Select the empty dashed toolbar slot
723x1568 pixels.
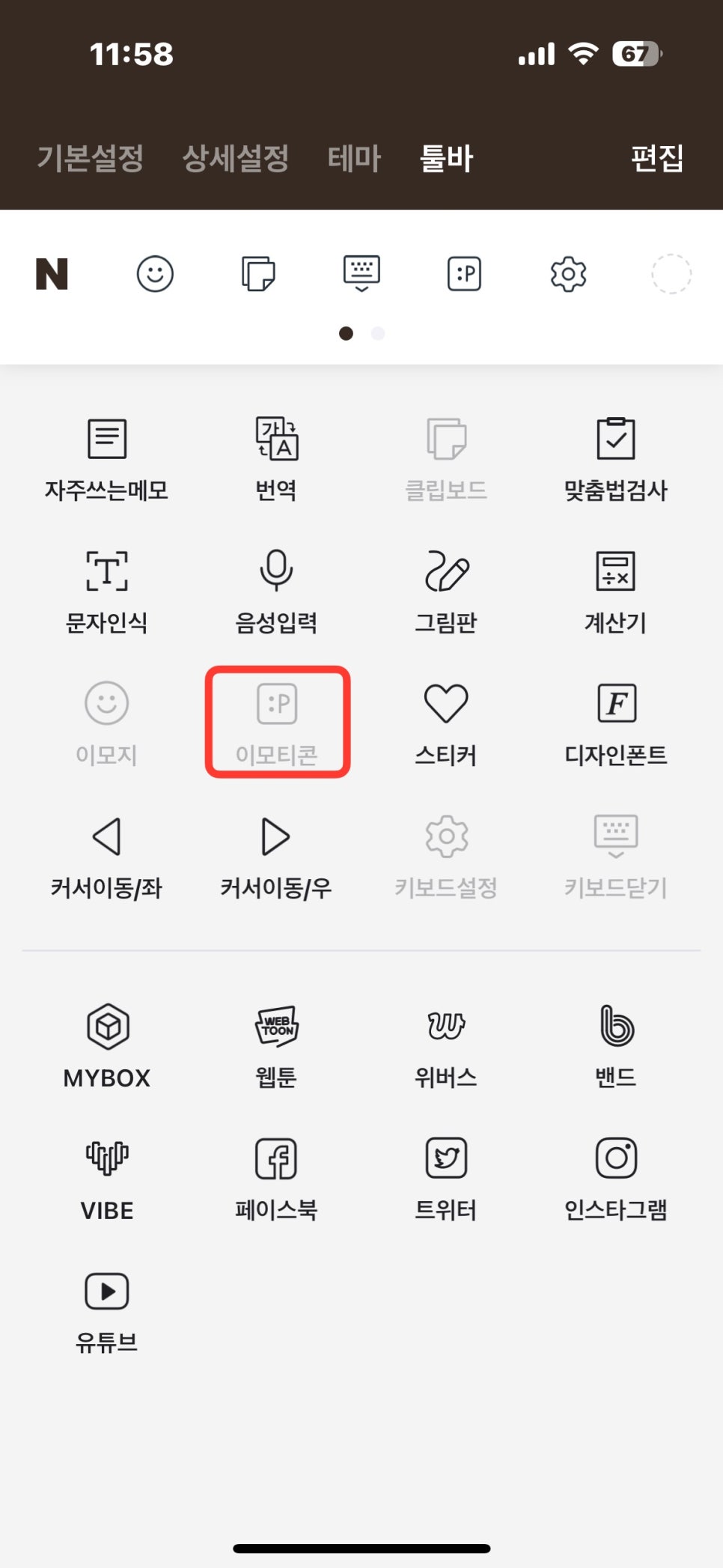(x=671, y=274)
